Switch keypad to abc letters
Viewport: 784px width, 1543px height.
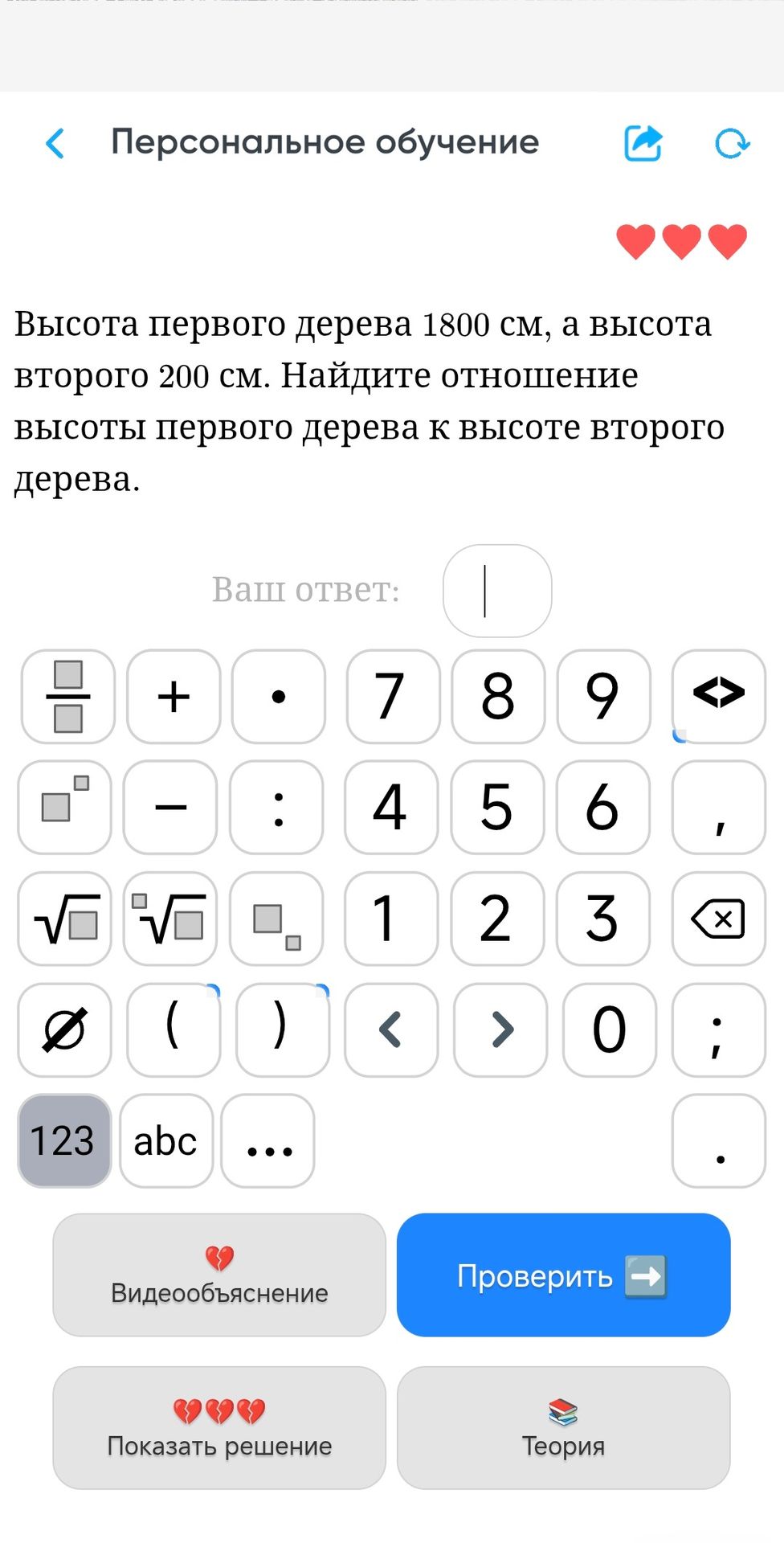click(x=166, y=1140)
